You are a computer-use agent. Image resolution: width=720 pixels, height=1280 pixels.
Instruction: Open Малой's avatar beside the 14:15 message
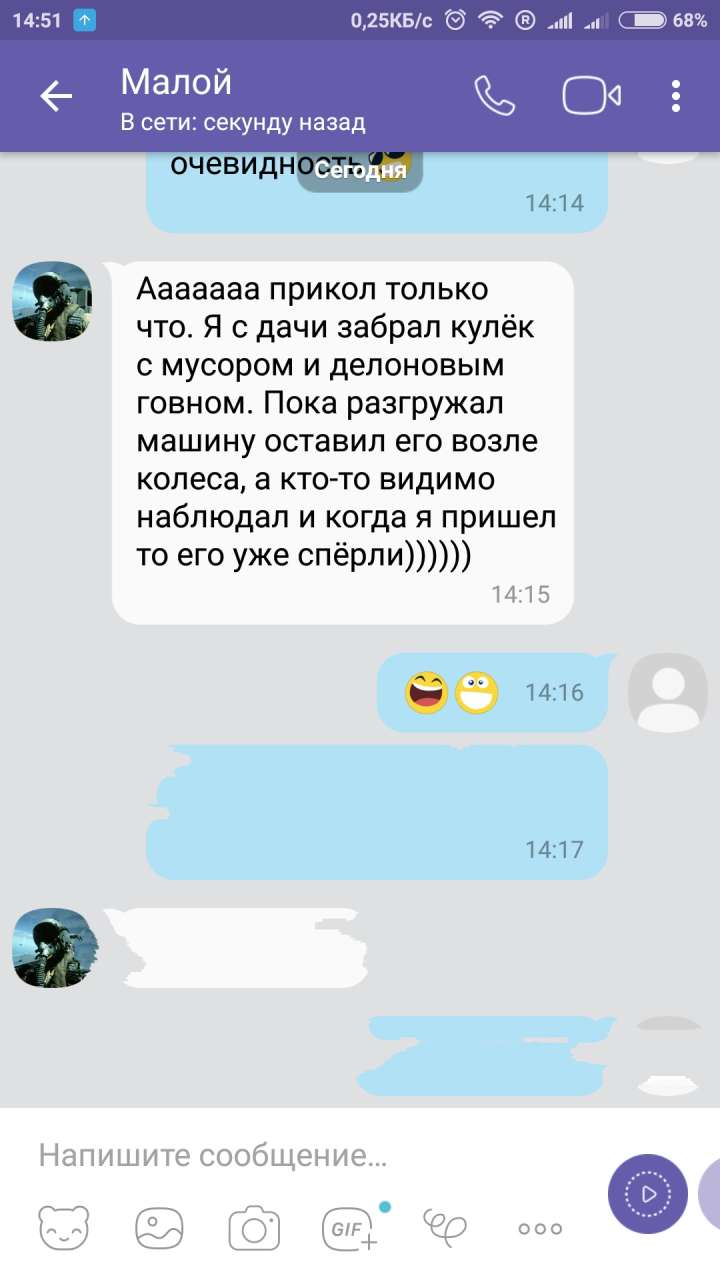(x=52, y=301)
